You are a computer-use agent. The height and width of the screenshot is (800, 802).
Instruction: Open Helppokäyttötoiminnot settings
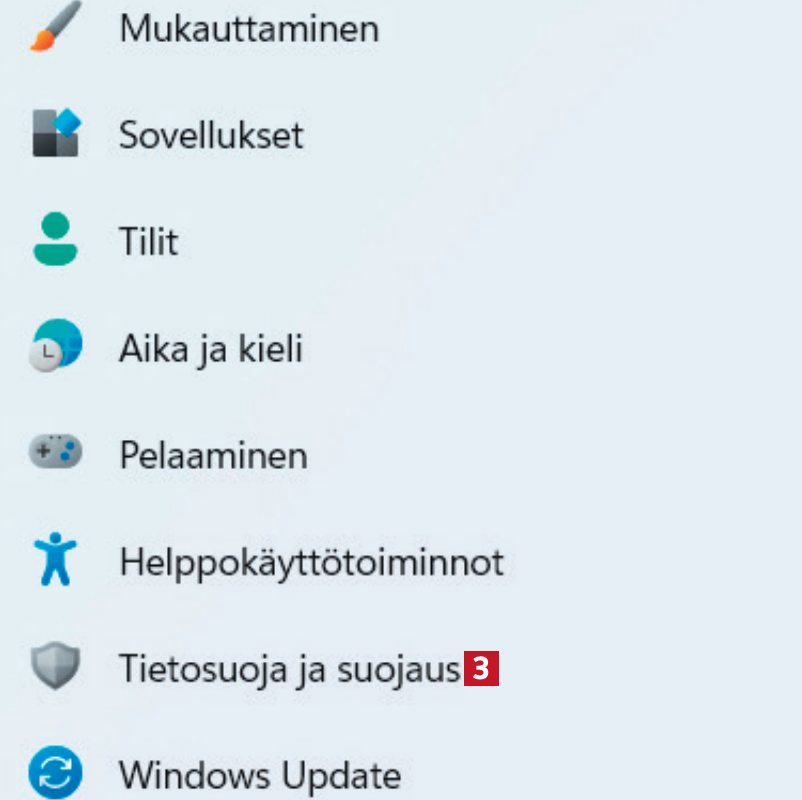[310, 562]
